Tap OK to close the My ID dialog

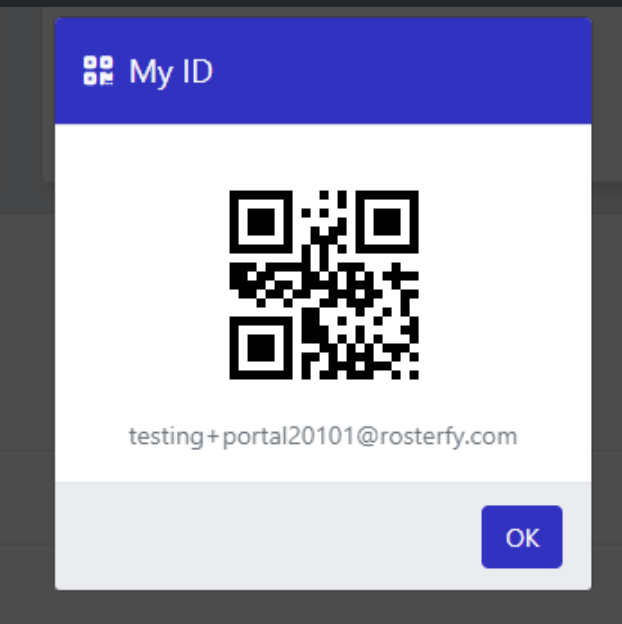[x=521, y=537]
